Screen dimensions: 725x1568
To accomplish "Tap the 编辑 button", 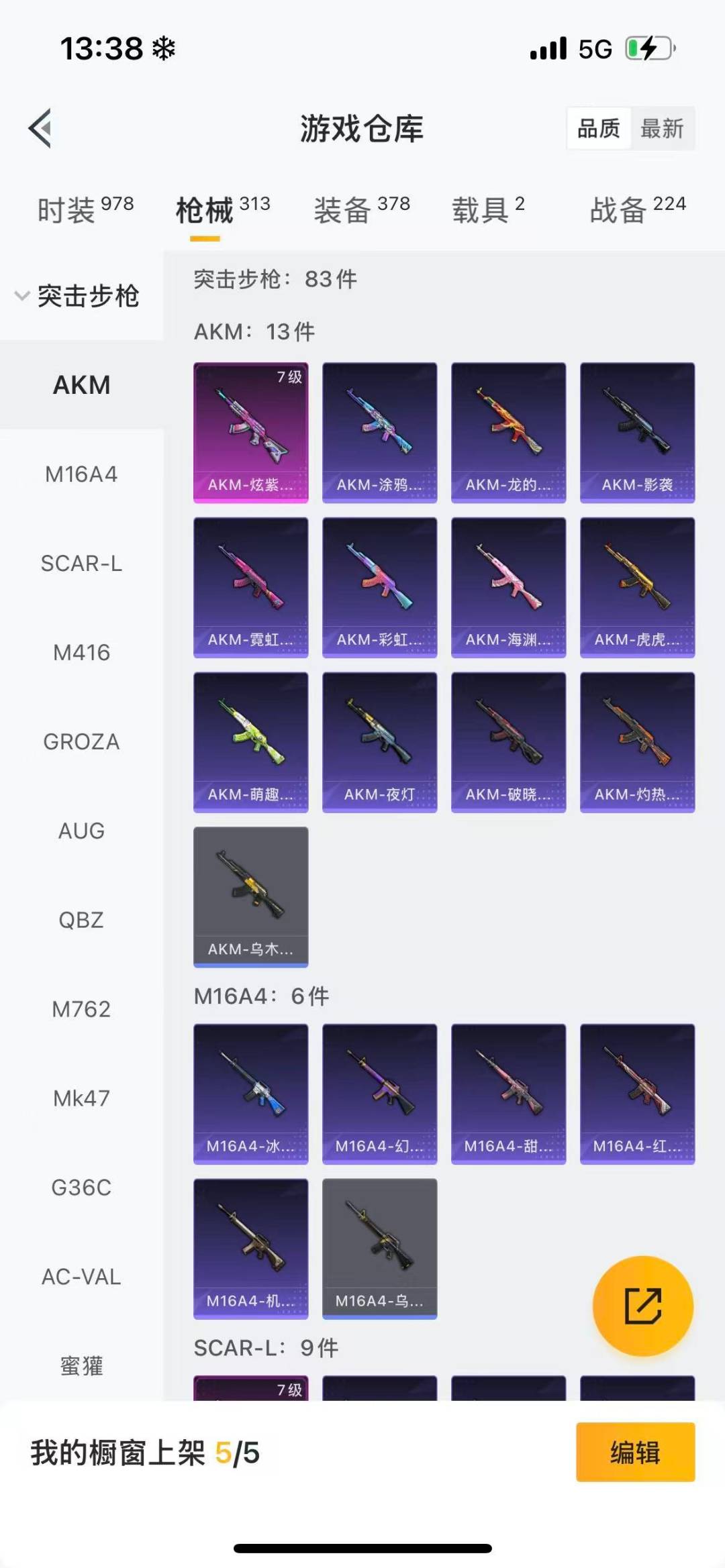I will (635, 1452).
